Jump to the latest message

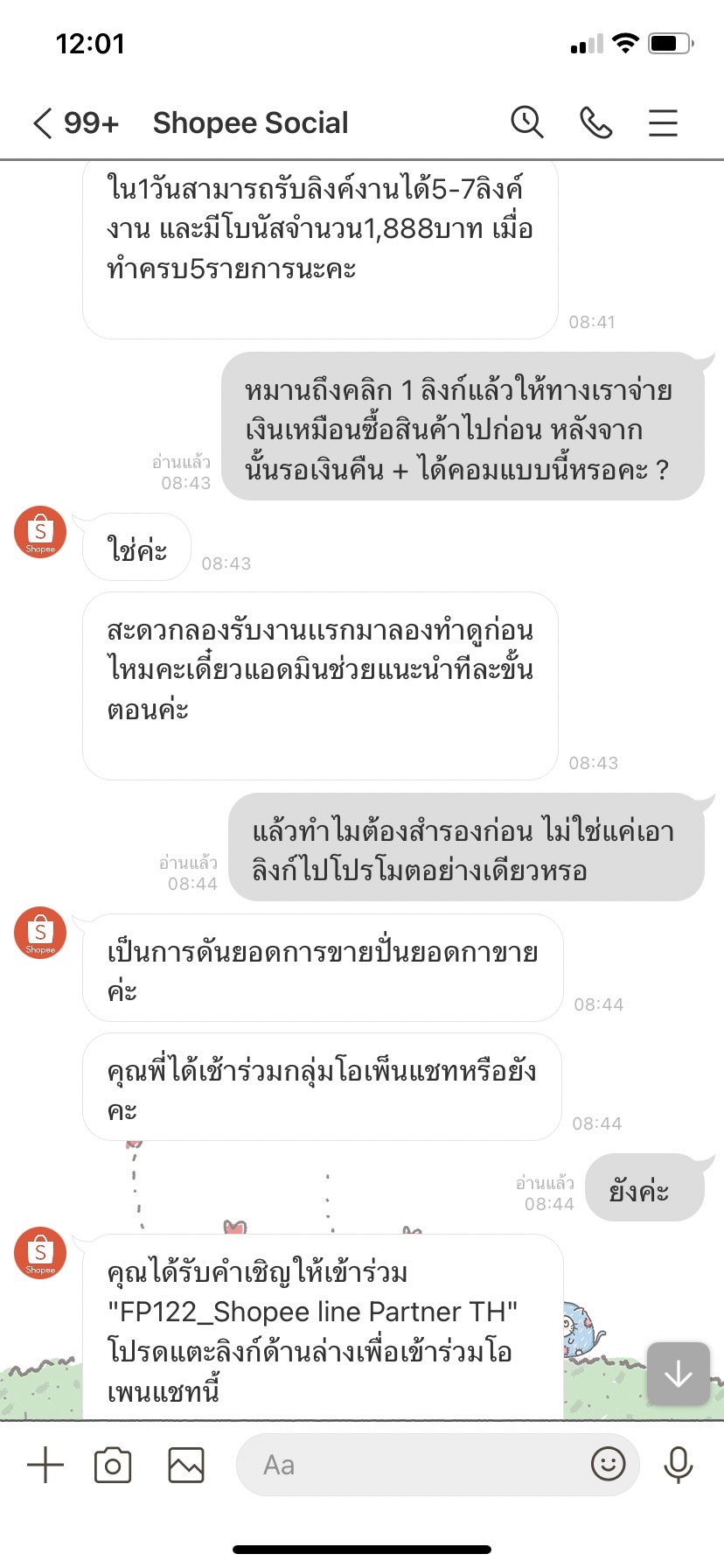click(678, 1374)
